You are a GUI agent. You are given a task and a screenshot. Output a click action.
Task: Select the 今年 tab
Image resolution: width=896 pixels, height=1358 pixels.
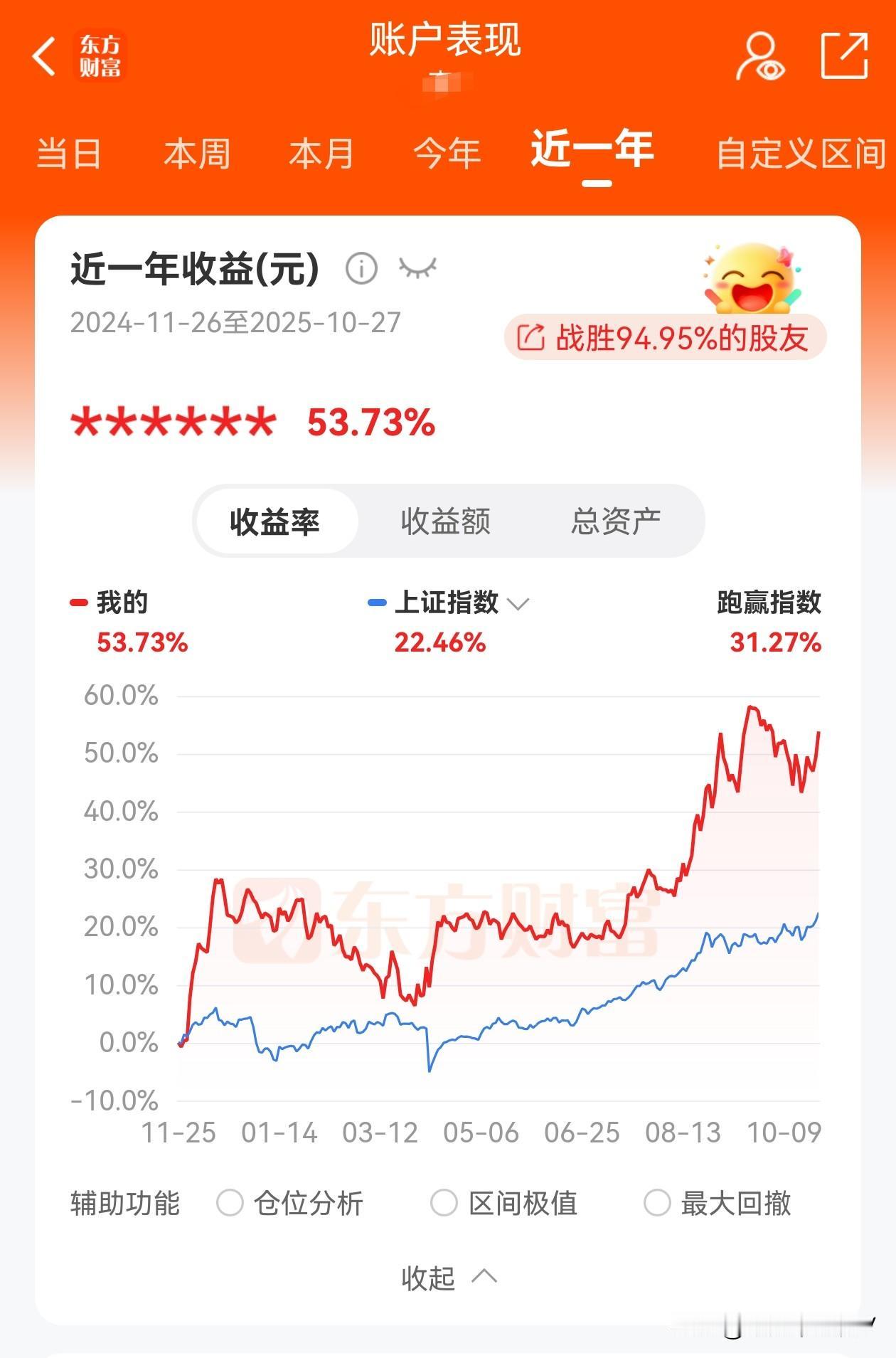tap(447, 154)
